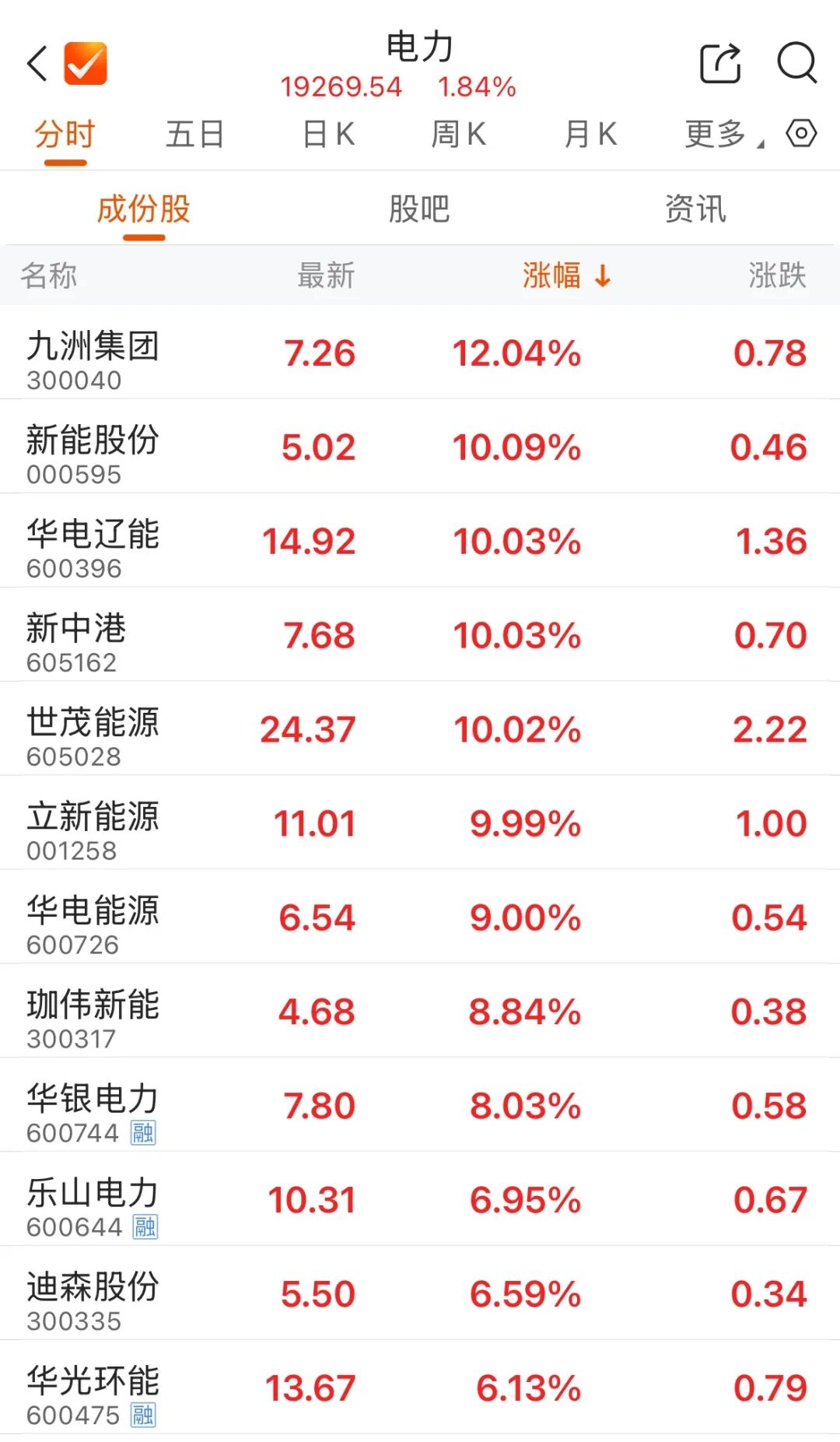Expand the 更多 chart options

[x=723, y=134]
